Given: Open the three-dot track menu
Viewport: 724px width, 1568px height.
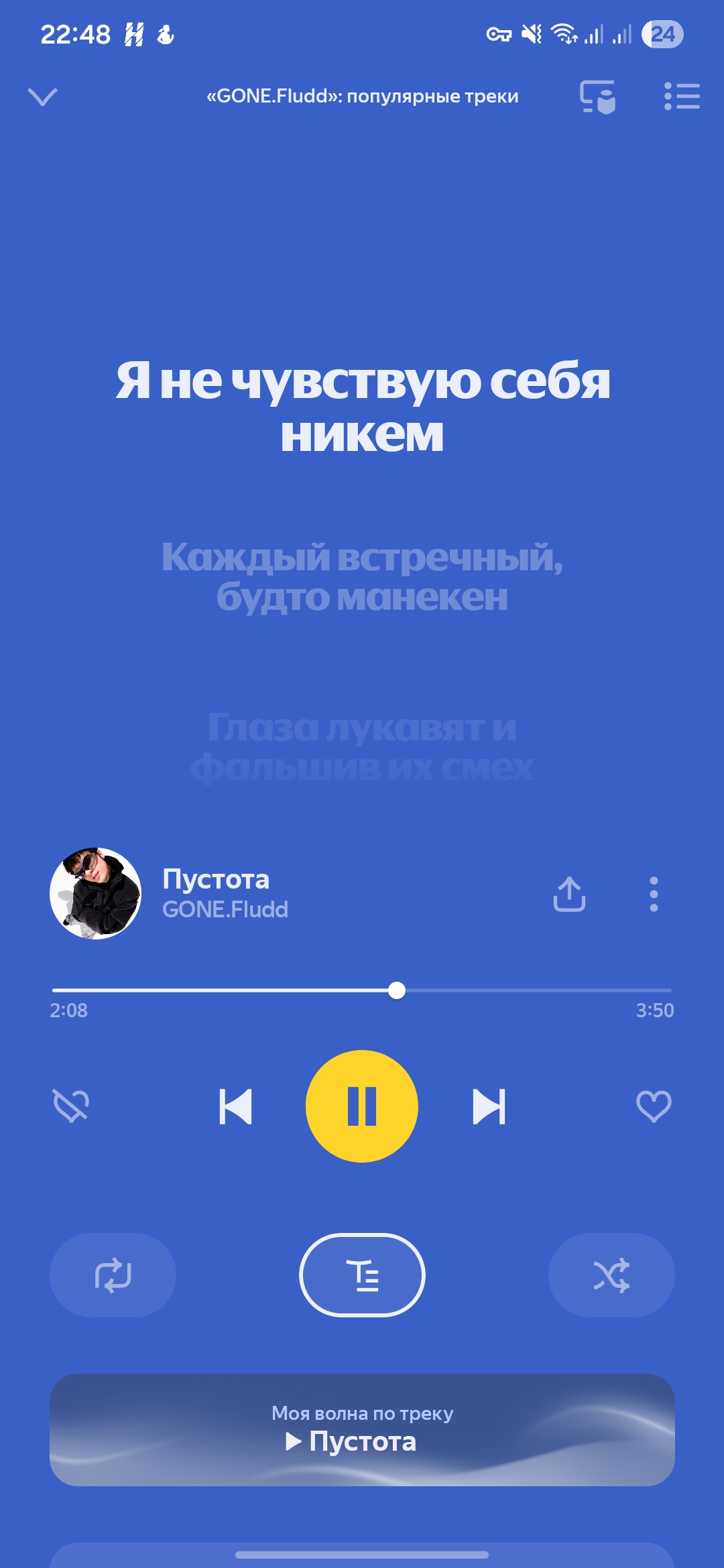Looking at the screenshot, I should pyautogui.click(x=654, y=894).
